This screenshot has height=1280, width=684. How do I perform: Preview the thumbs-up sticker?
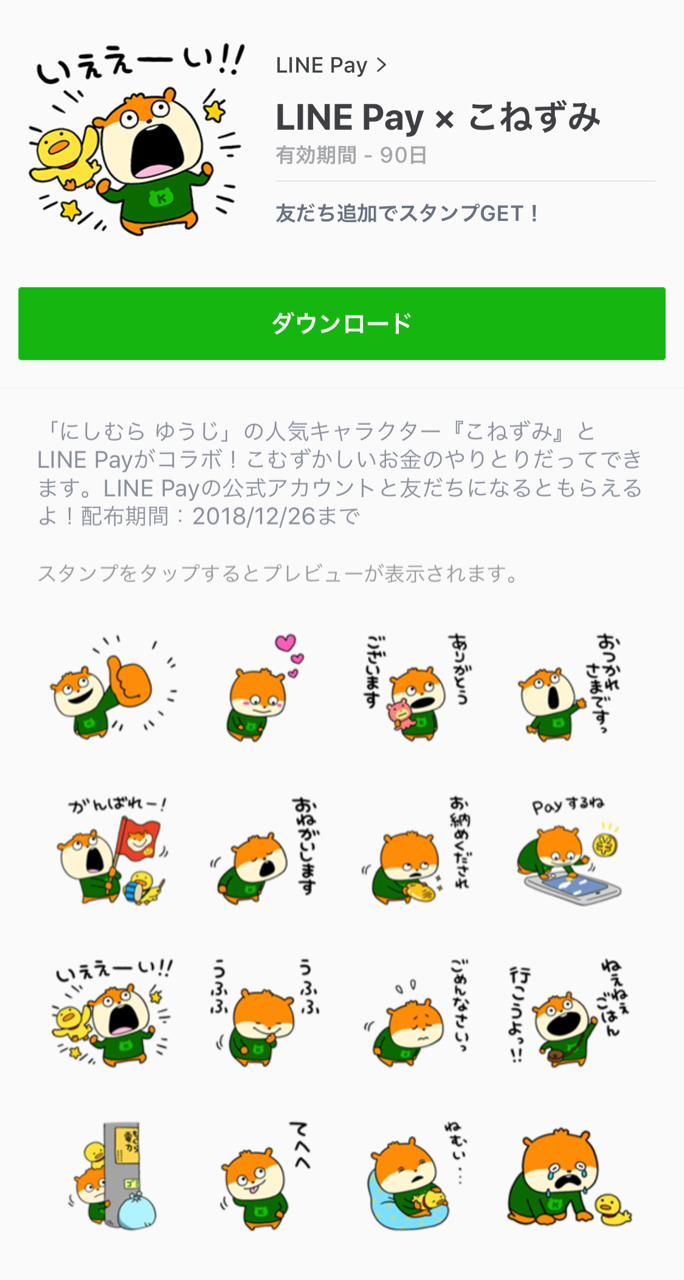tap(112, 690)
